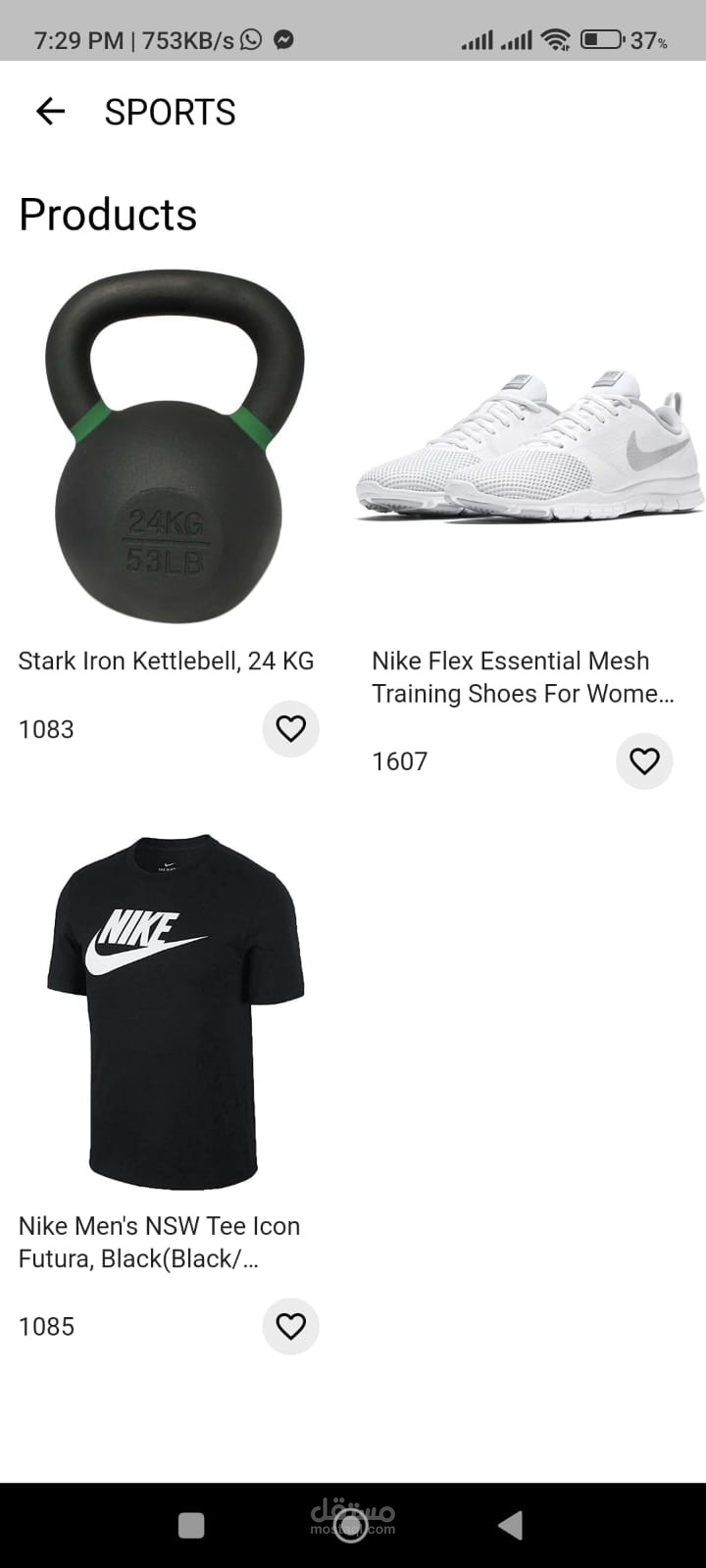This screenshot has width=706, height=1568.
Task: Favorite the Nike Men's NSW Tee
Action: (x=290, y=1327)
